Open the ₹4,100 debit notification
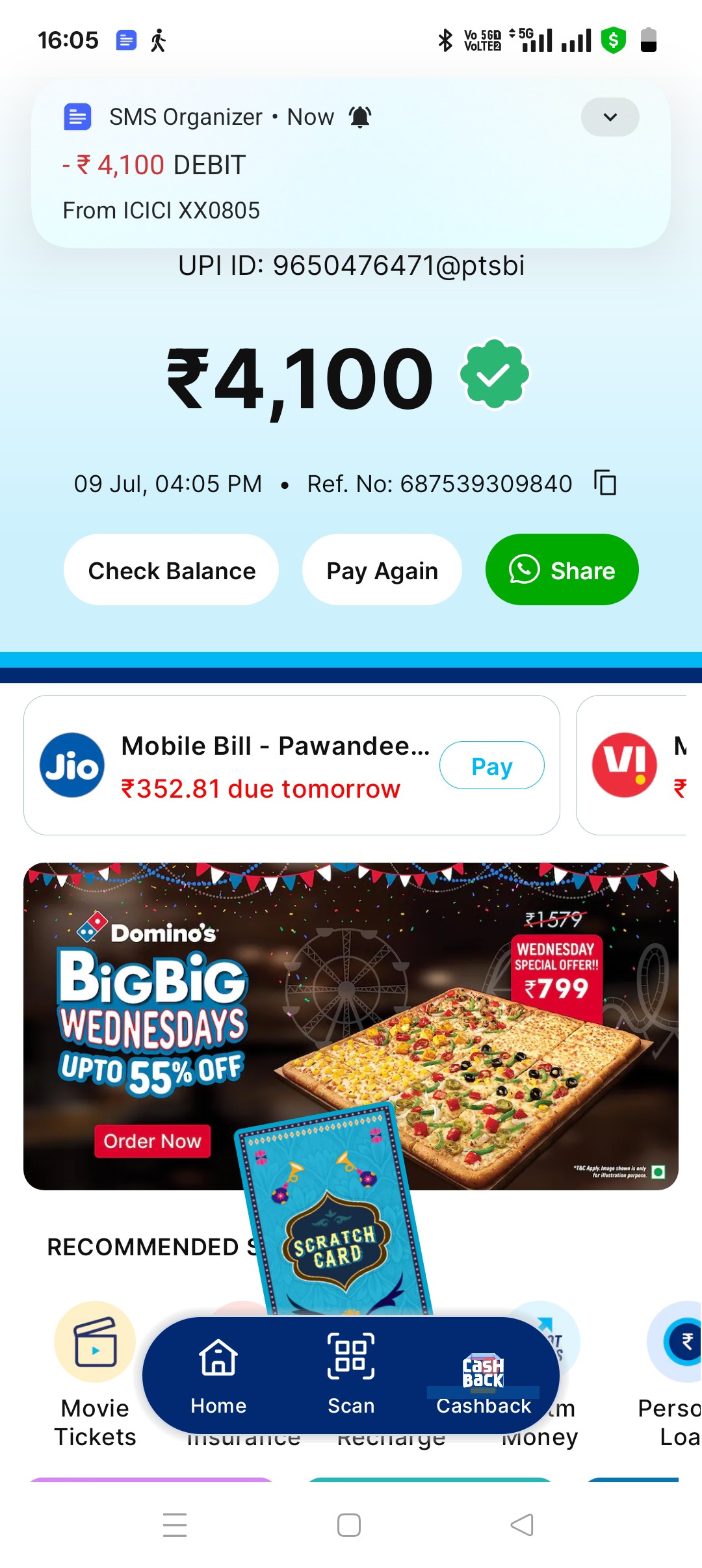The height and width of the screenshot is (1568, 702). [351, 164]
